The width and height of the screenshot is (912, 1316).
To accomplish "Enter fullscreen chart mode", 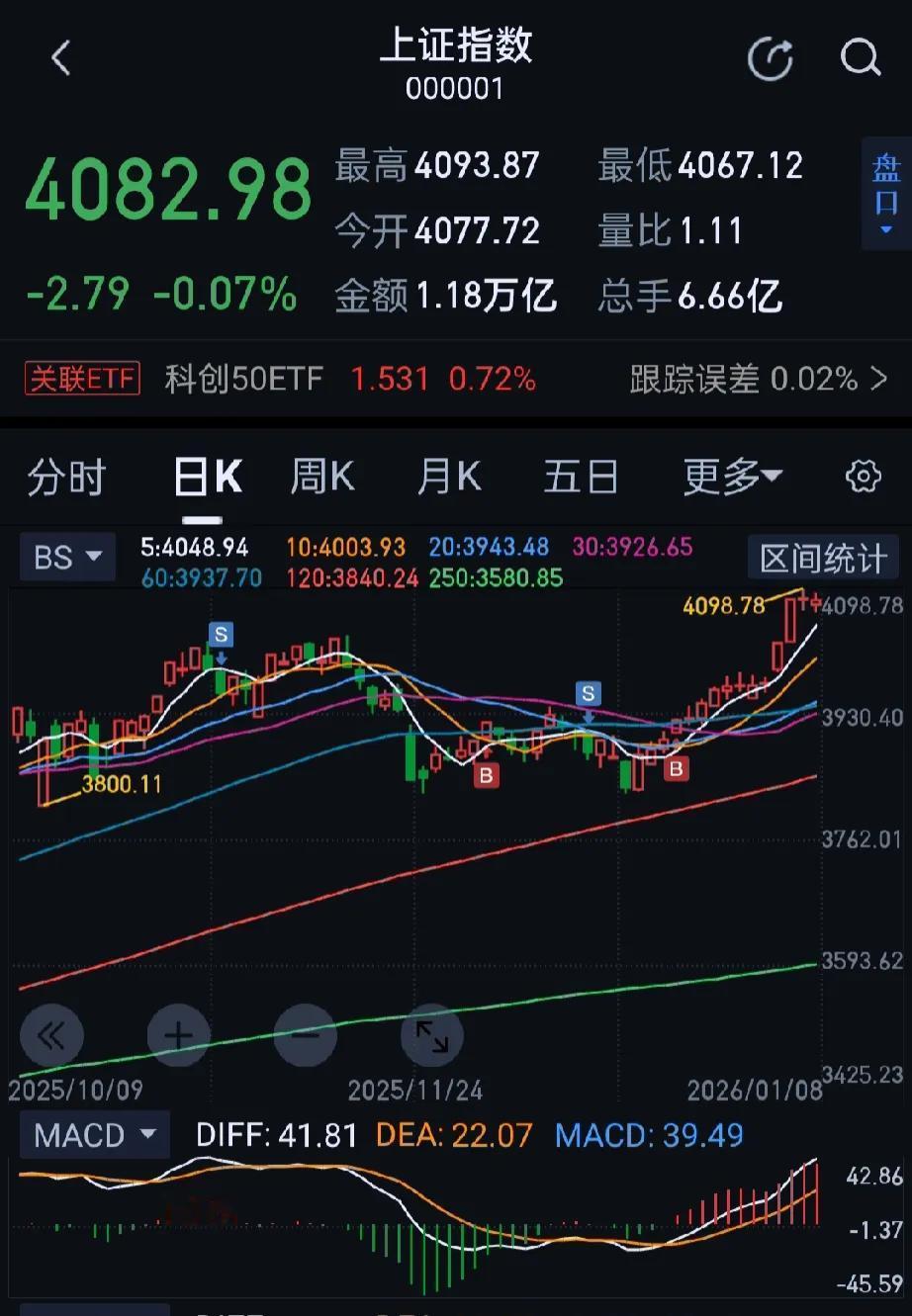I will (432, 1035).
